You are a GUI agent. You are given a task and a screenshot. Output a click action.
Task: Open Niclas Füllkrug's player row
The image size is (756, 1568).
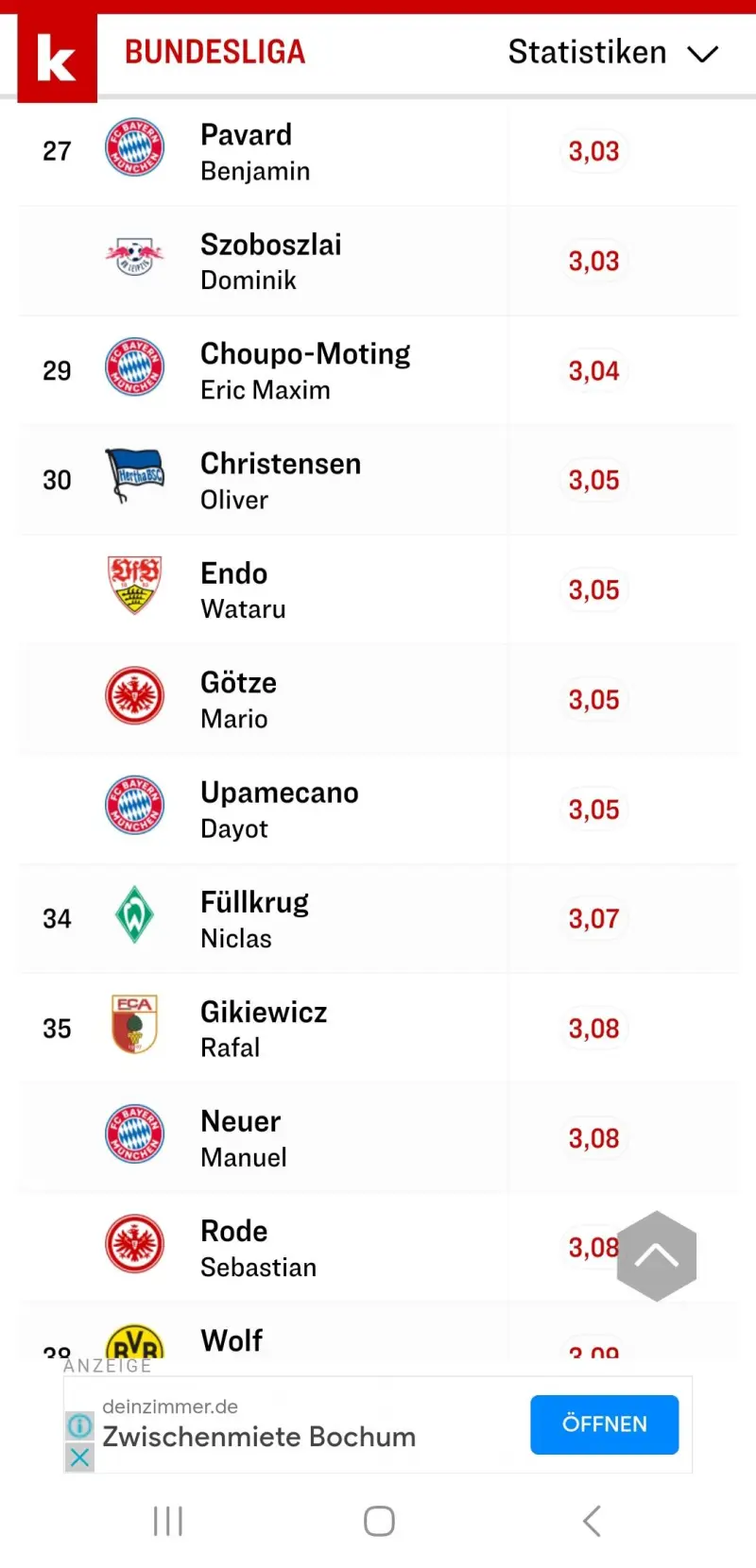(378, 919)
